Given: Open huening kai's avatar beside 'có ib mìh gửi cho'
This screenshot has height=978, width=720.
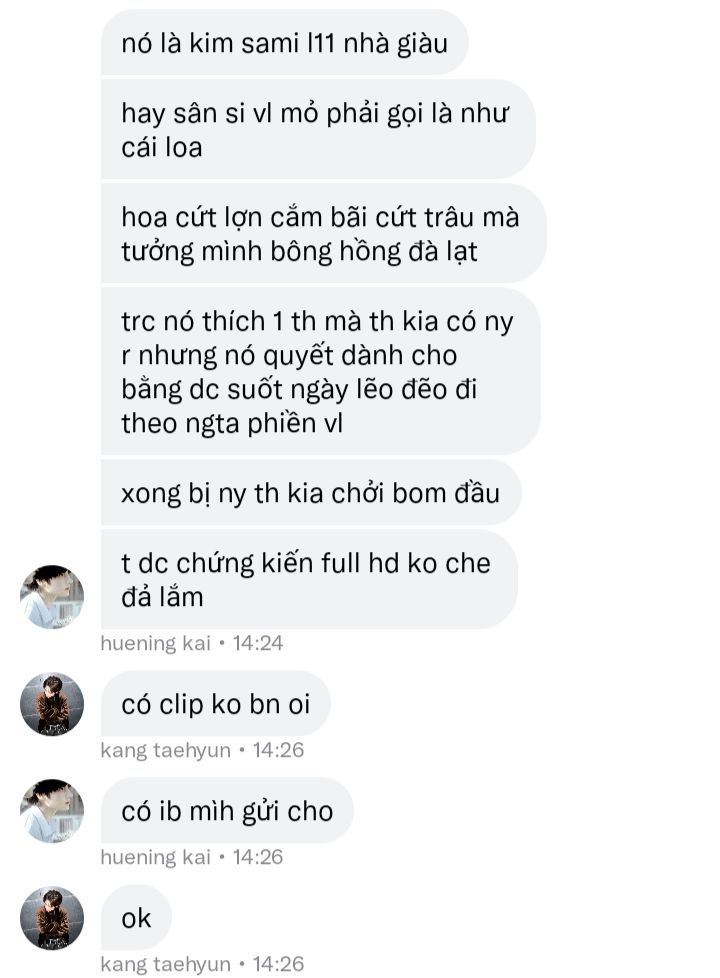Looking at the screenshot, I should click(52, 811).
